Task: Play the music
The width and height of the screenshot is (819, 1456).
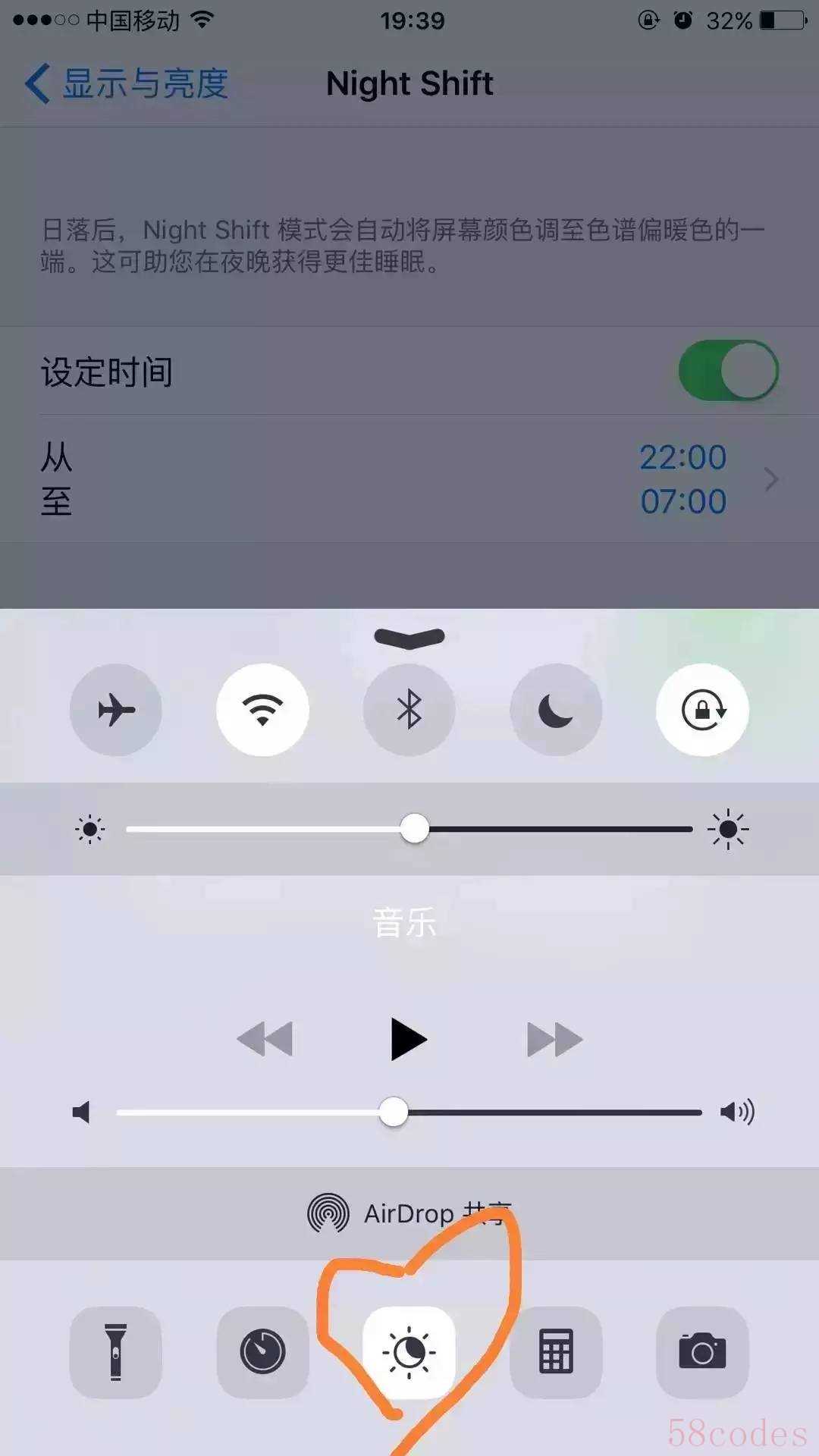Action: tap(409, 1039)
